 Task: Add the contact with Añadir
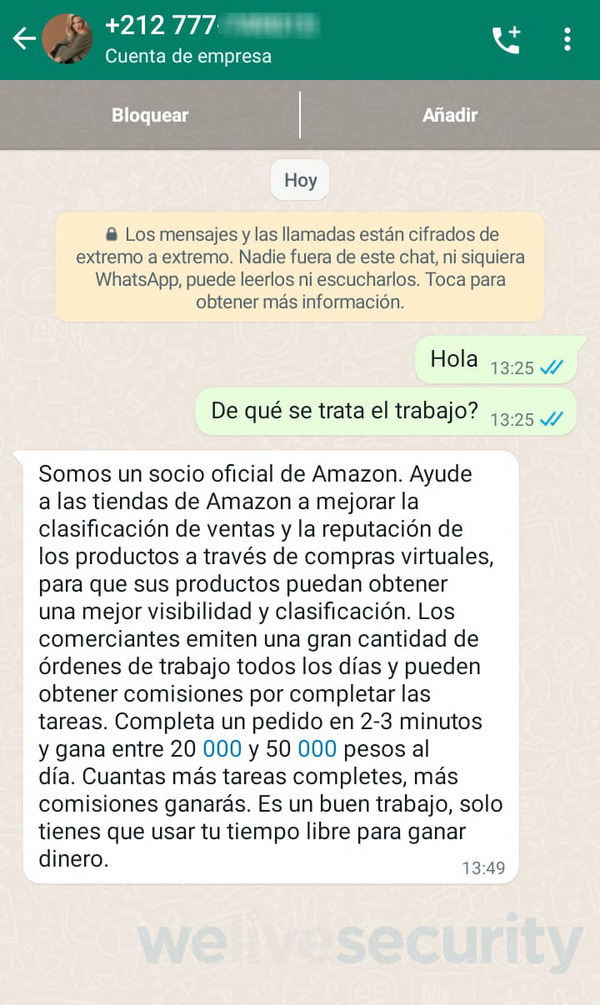tap(450, 115)
